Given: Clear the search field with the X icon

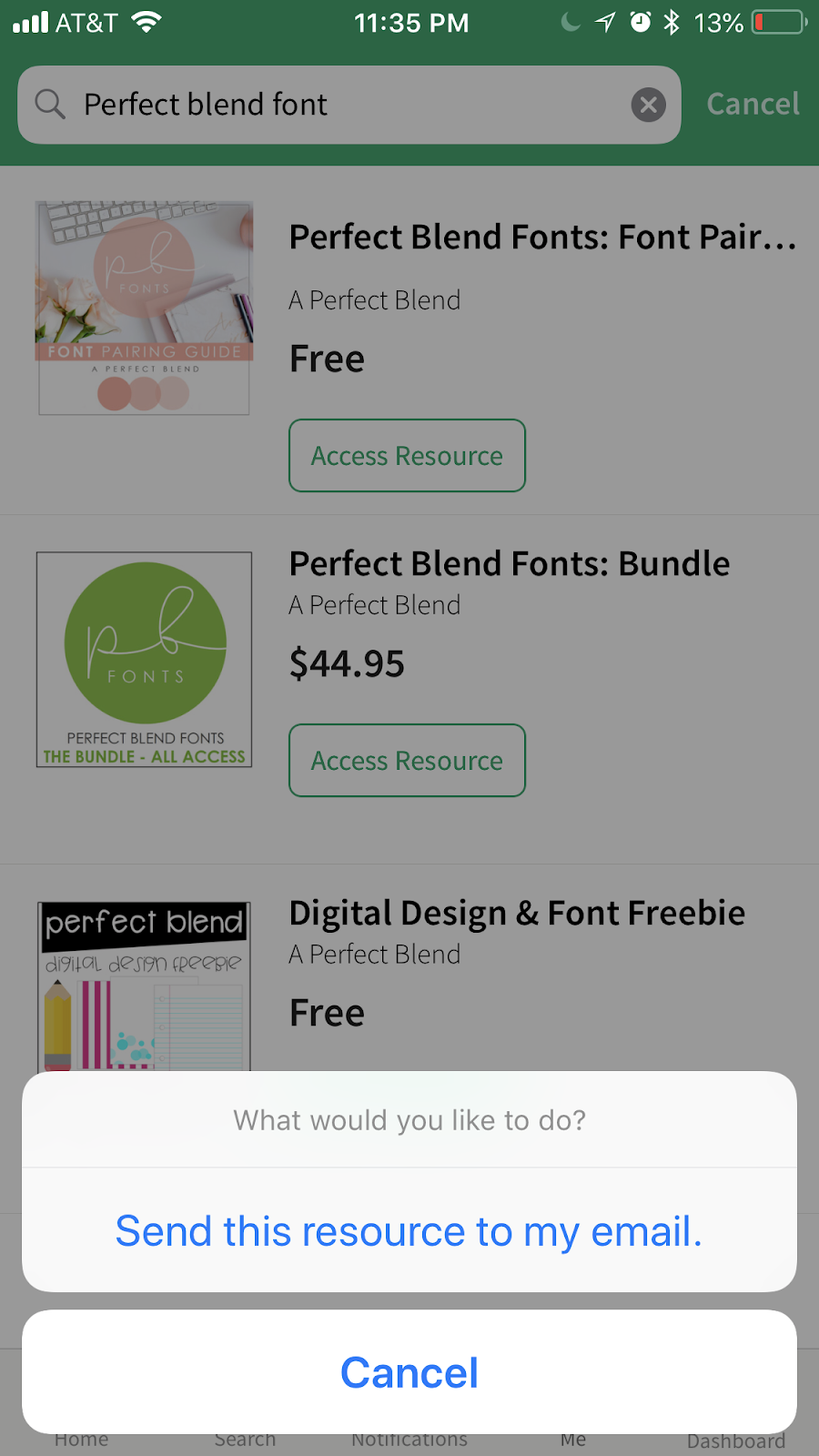Looking at the screenshot, I should [x=648, y=104].
